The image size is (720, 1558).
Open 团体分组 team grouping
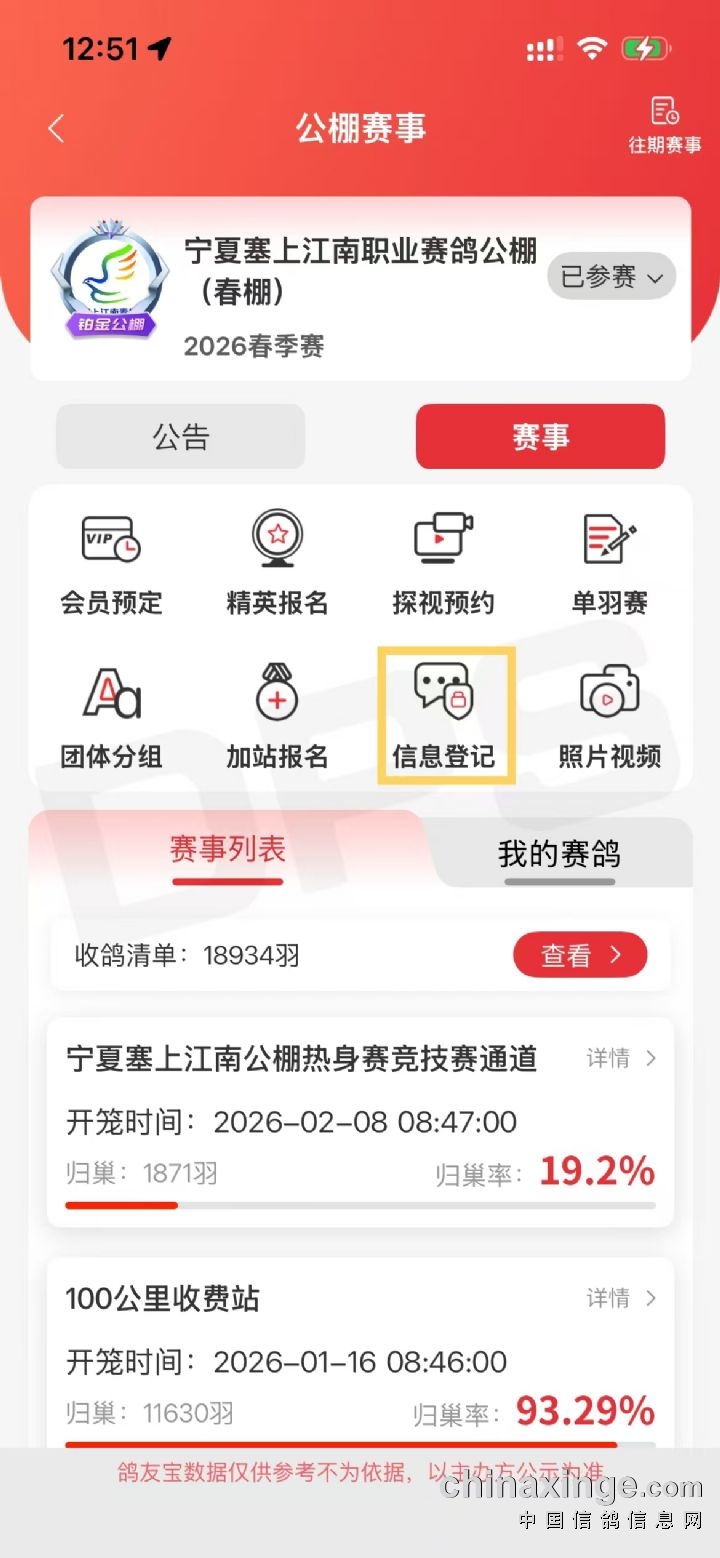pyautogui.click(x=111, y=718)
